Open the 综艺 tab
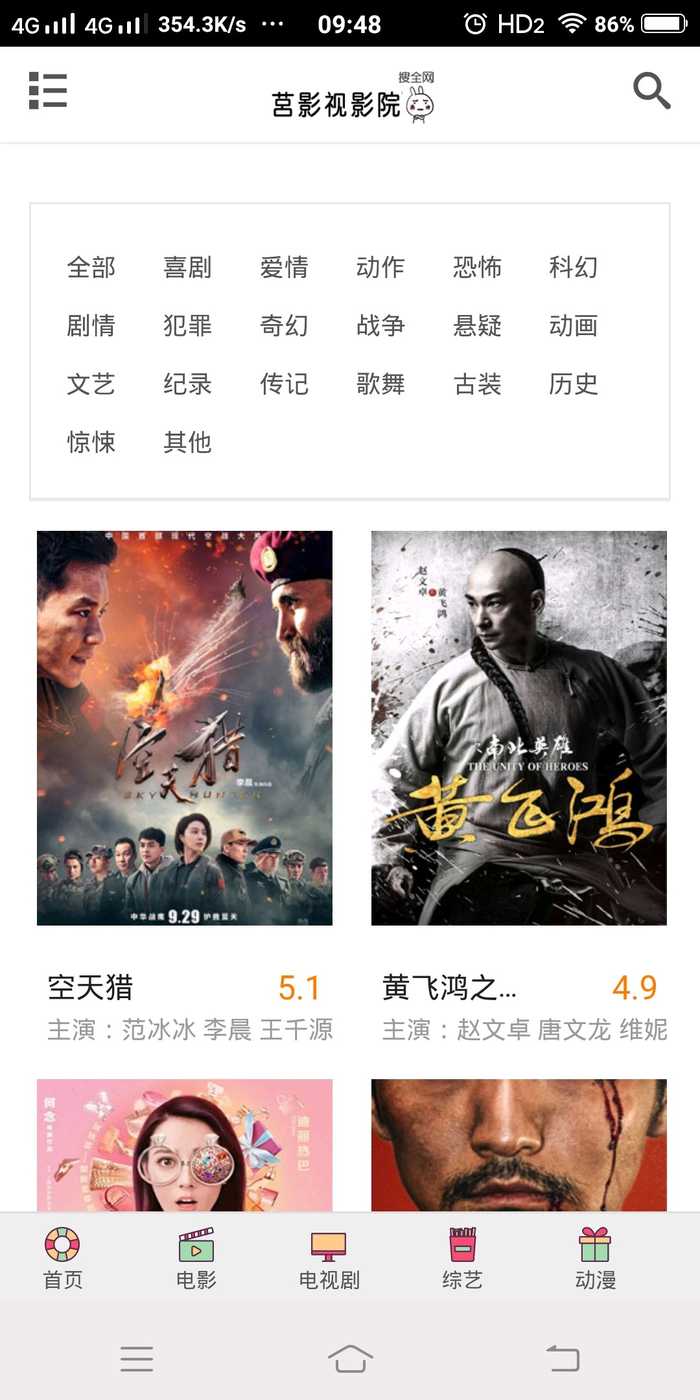 click(x=462, y=1258)
